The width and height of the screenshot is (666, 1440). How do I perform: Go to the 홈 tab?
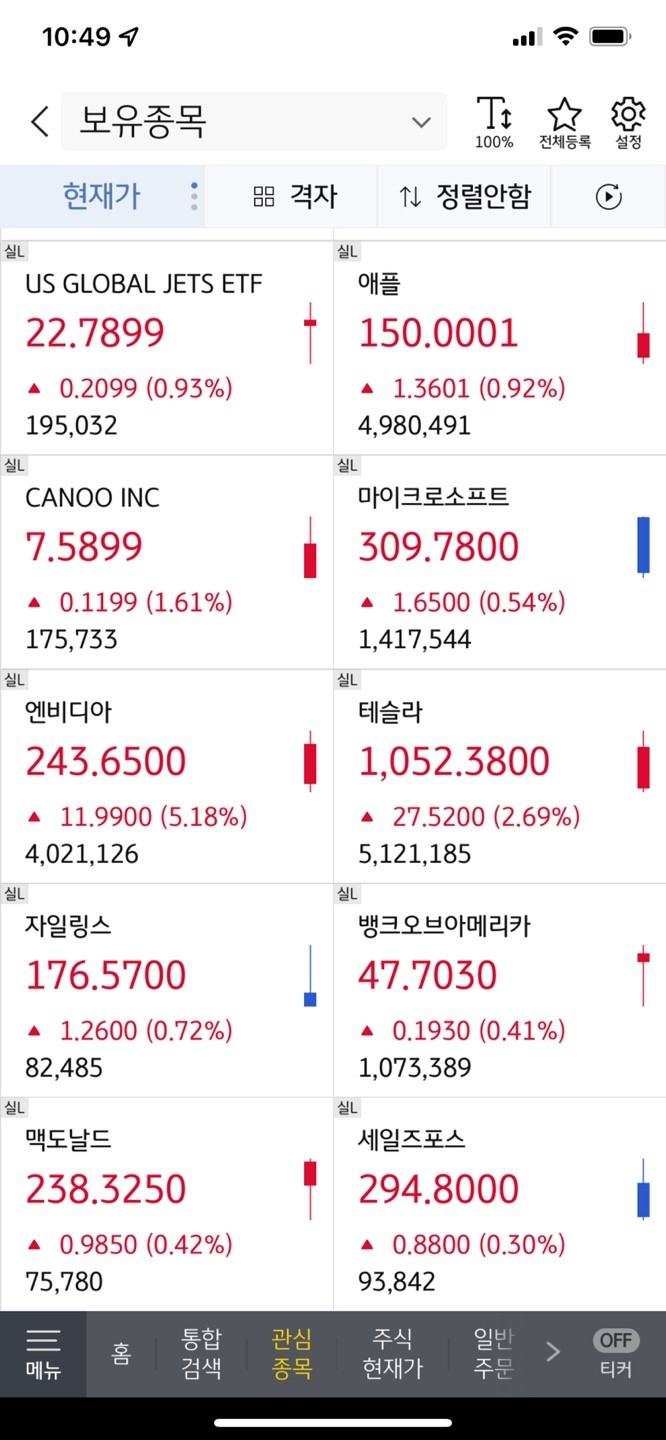pos(121,1354)
